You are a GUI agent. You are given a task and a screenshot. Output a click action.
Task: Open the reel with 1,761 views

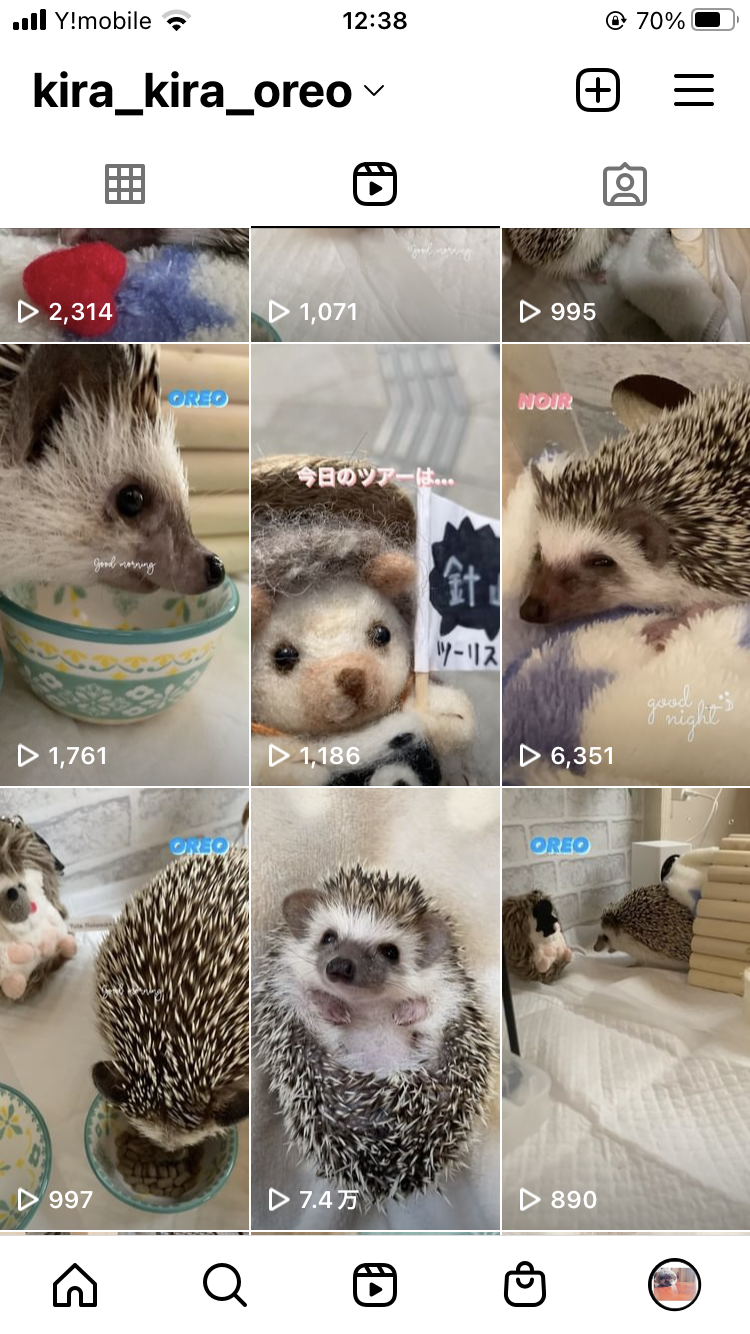point(124,565)
